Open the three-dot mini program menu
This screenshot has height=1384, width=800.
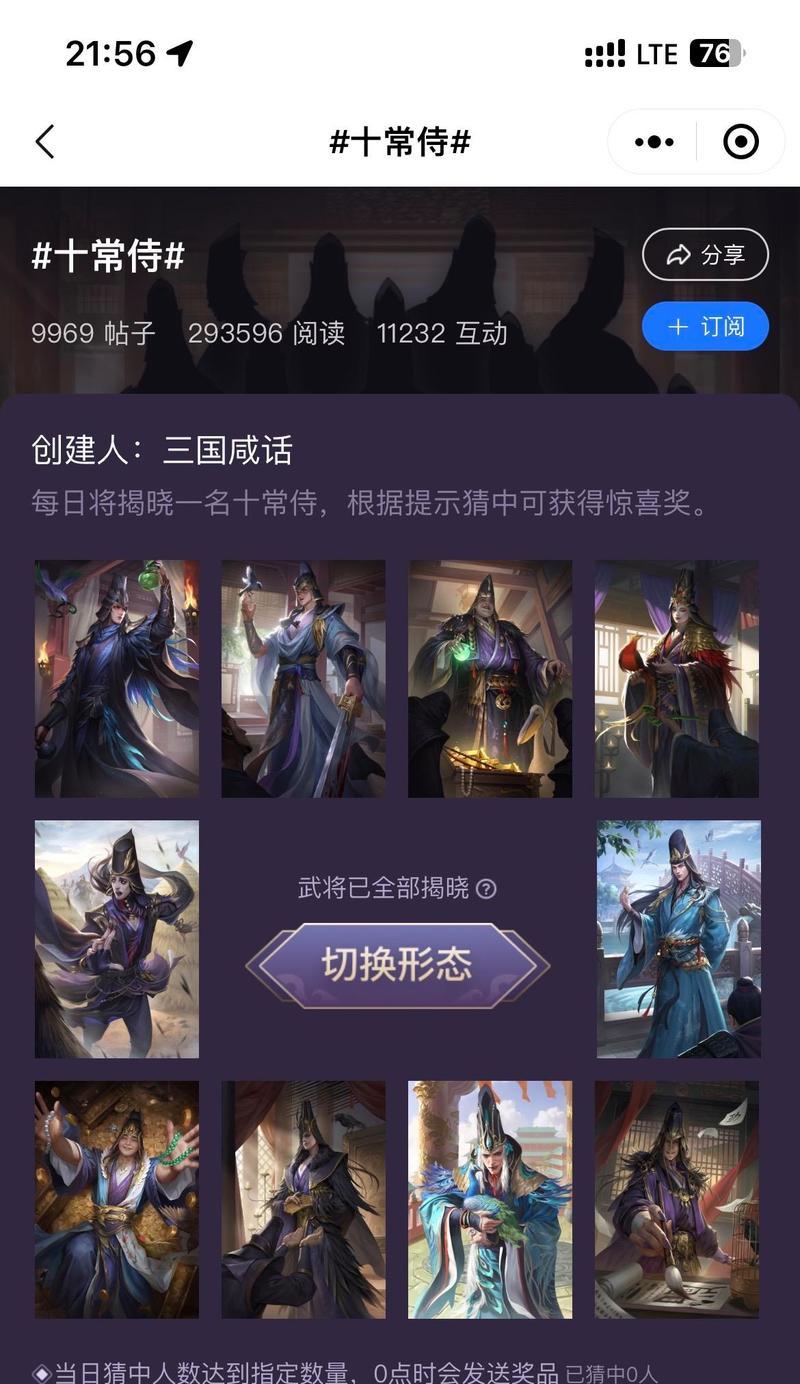[654, 142]
